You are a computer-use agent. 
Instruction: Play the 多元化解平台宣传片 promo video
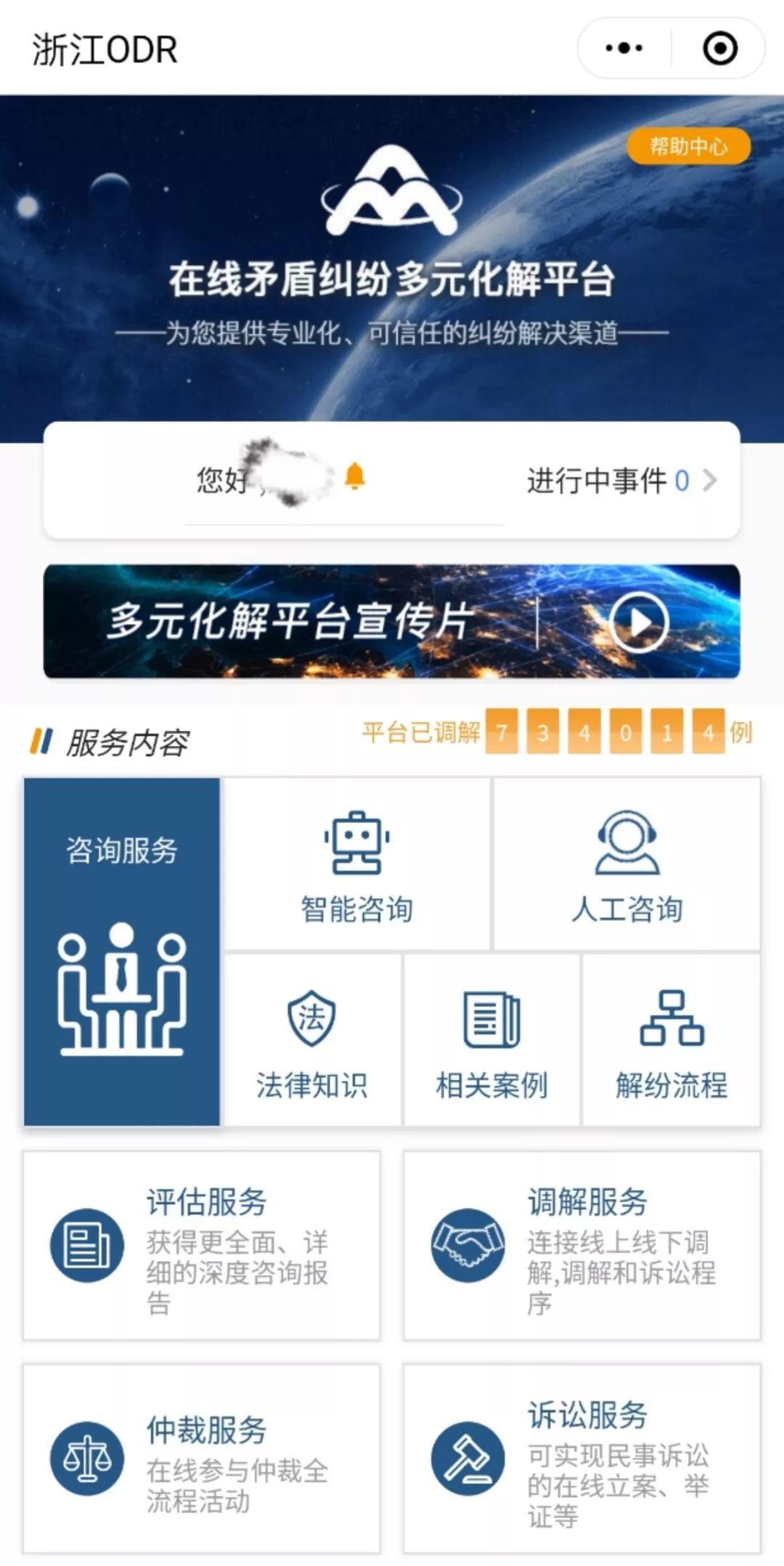tap(639, 622)
